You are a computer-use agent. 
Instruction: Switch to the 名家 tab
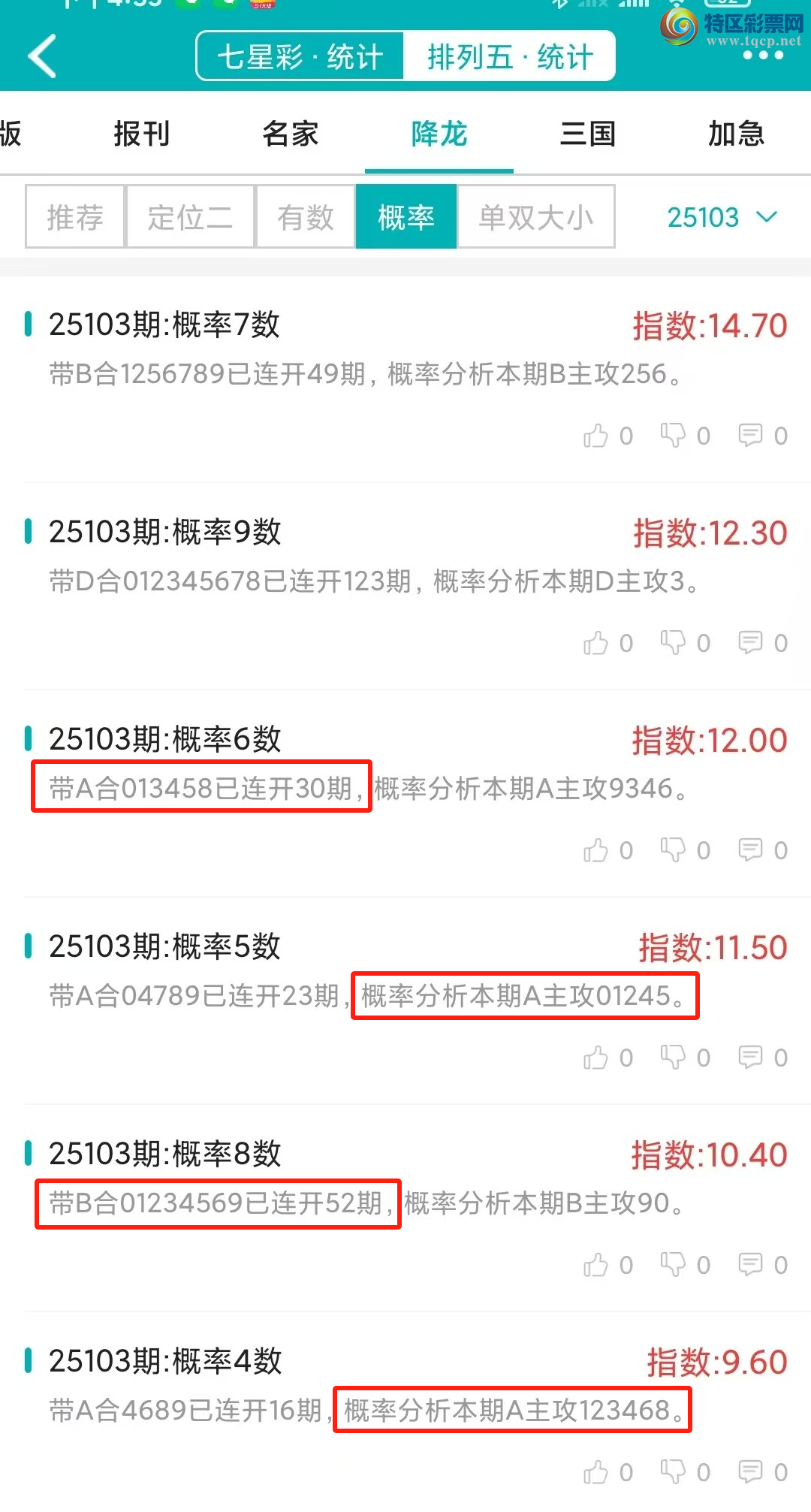(x=291, y=134)
